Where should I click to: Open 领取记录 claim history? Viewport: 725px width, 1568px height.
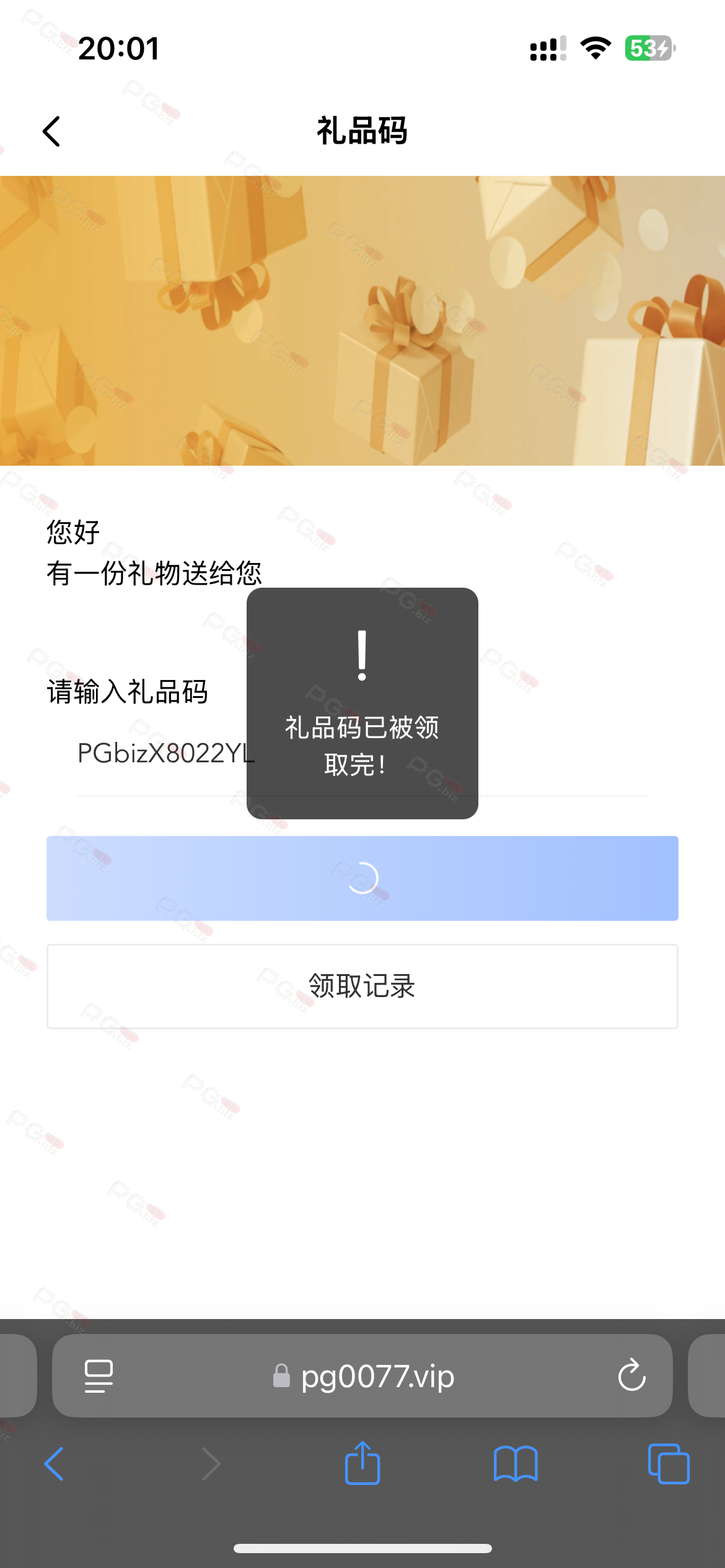362,986
